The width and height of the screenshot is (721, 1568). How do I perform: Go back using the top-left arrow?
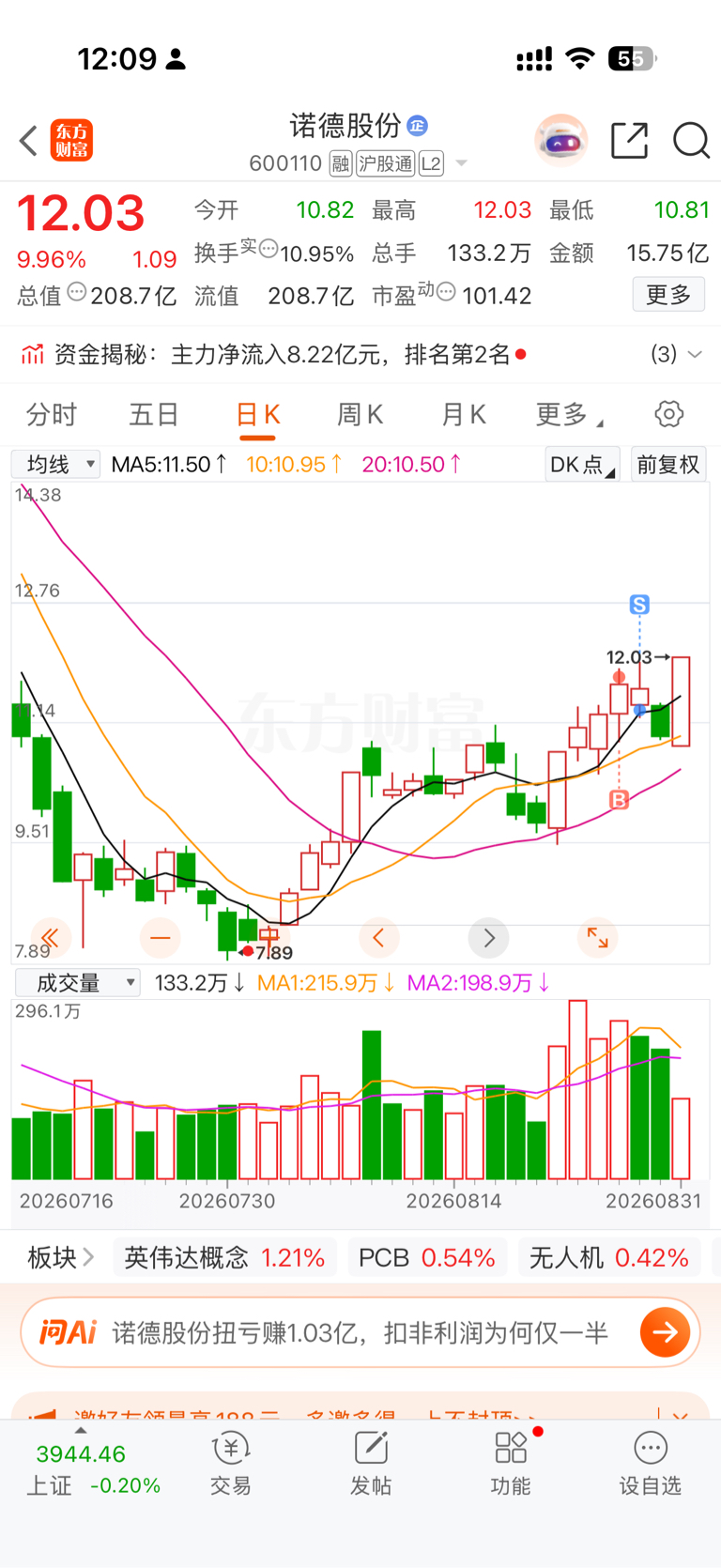pos(28,141)
